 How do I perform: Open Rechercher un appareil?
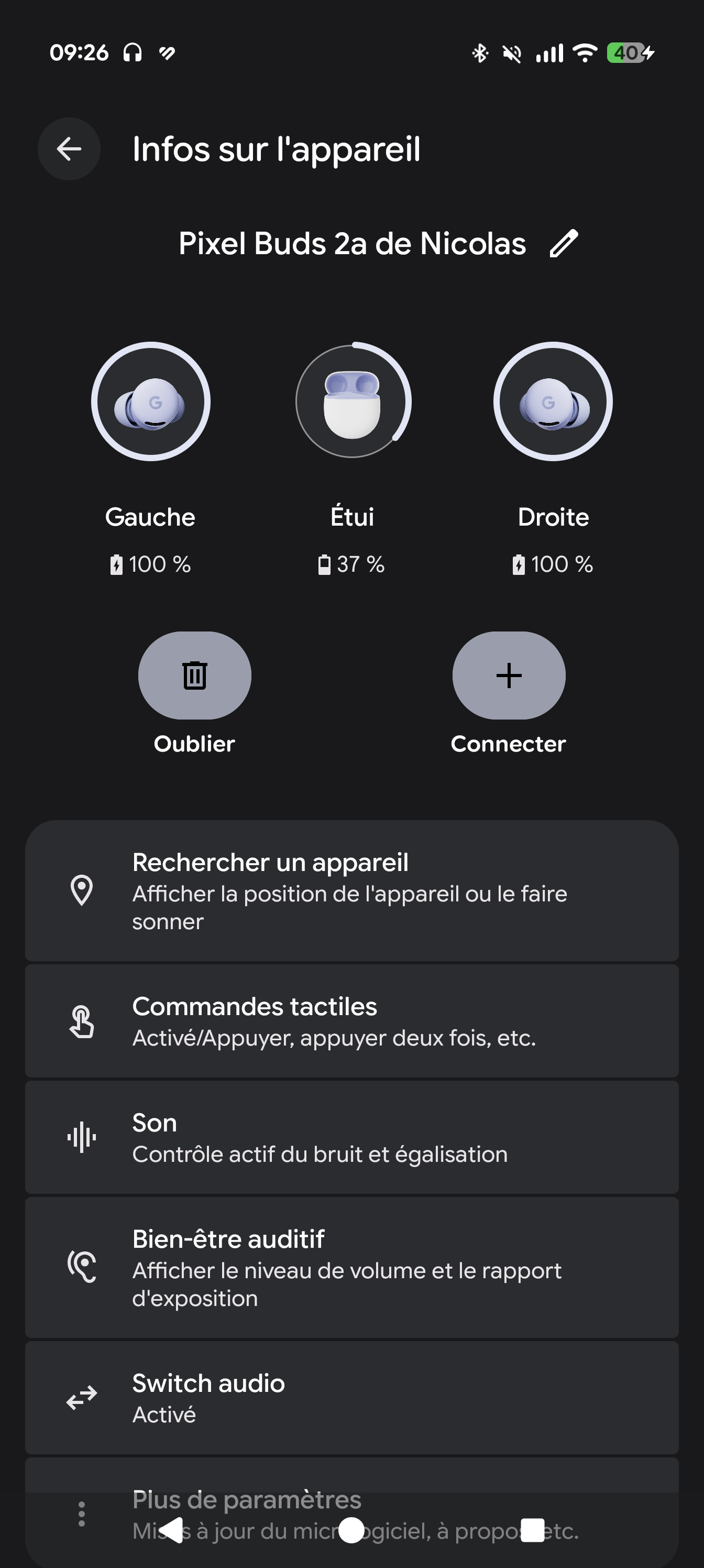click(351, 891)
